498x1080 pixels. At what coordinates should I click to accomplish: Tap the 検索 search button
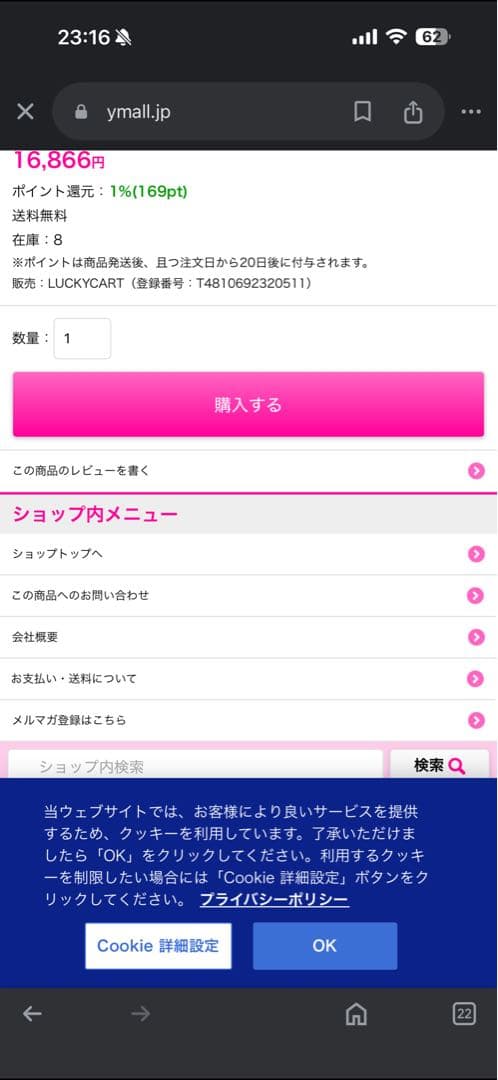439,765
